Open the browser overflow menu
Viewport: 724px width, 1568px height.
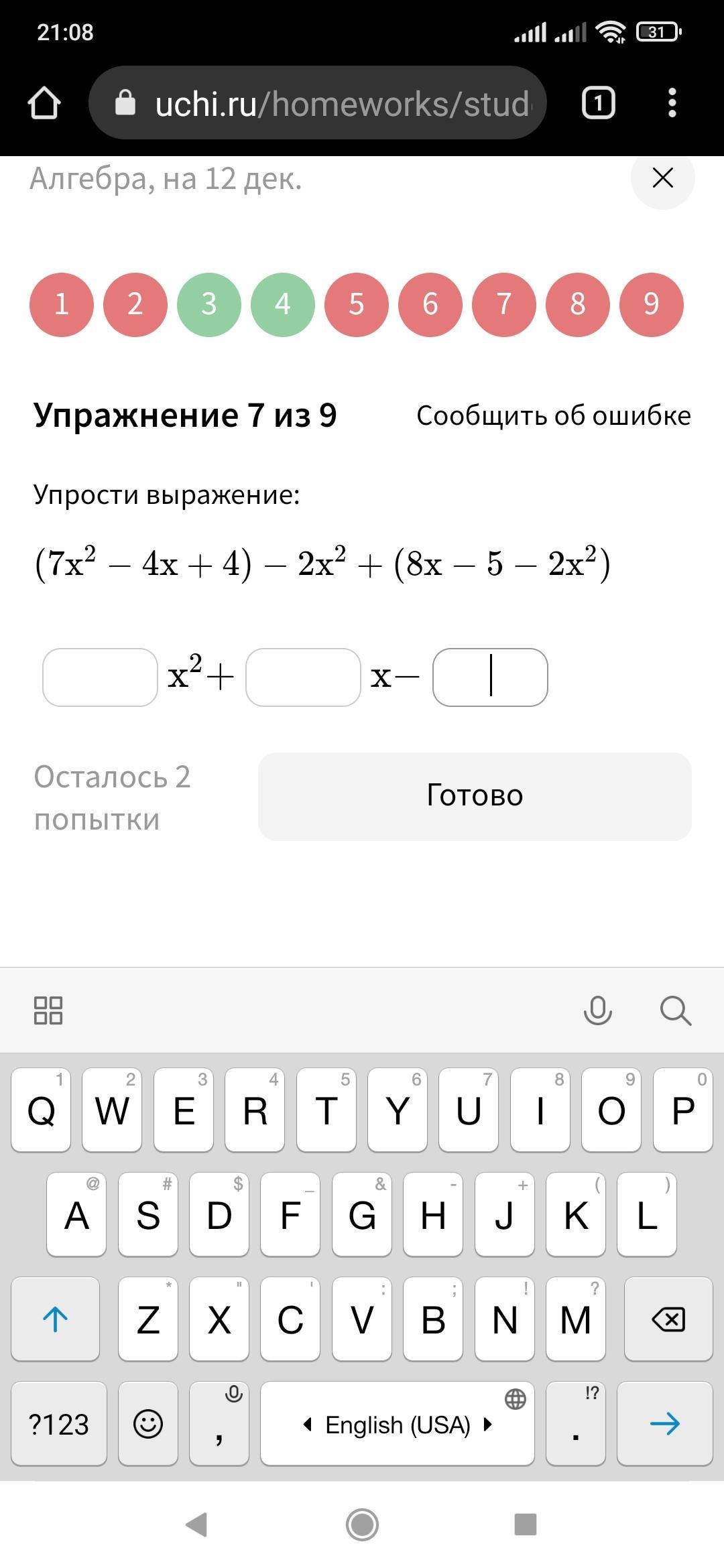click(x=672, y=103)
